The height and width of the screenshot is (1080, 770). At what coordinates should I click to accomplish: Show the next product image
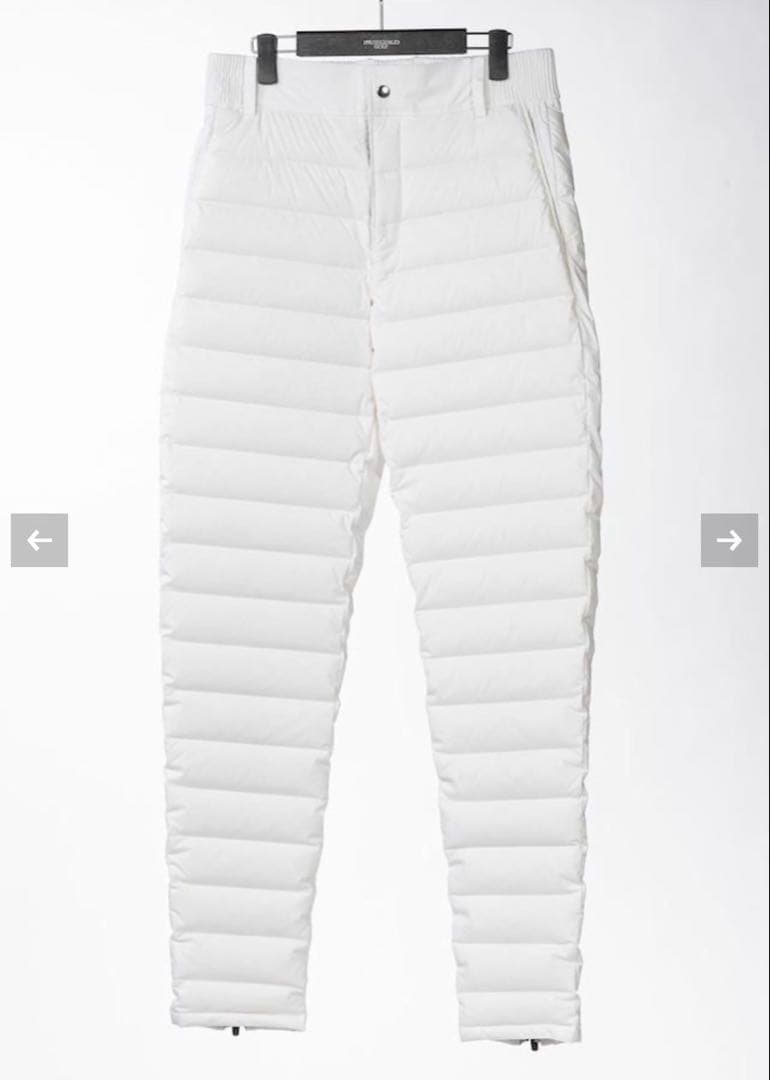pos(729,540)
